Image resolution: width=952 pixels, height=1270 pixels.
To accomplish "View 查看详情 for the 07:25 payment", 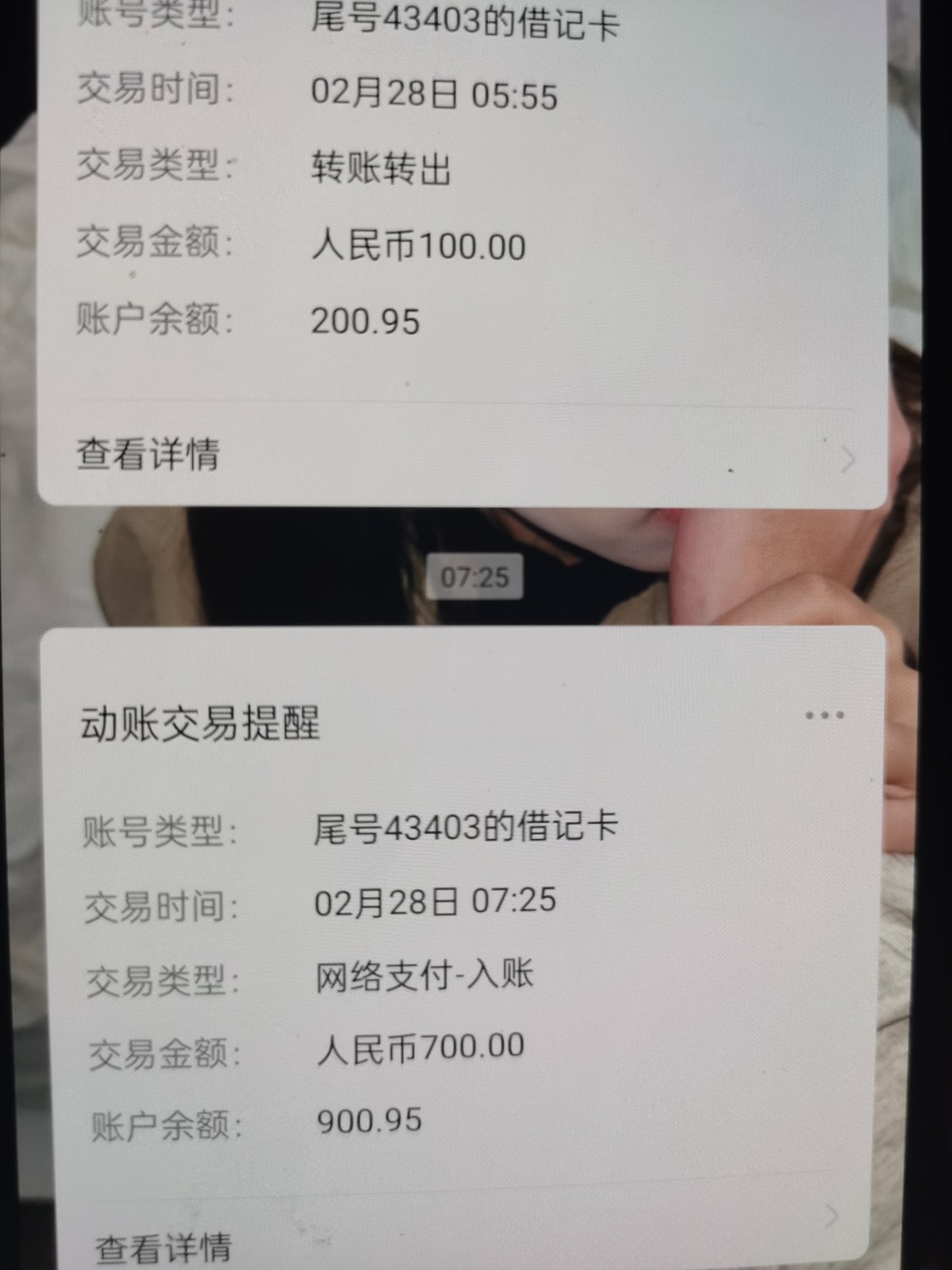I will [163, 1246].
